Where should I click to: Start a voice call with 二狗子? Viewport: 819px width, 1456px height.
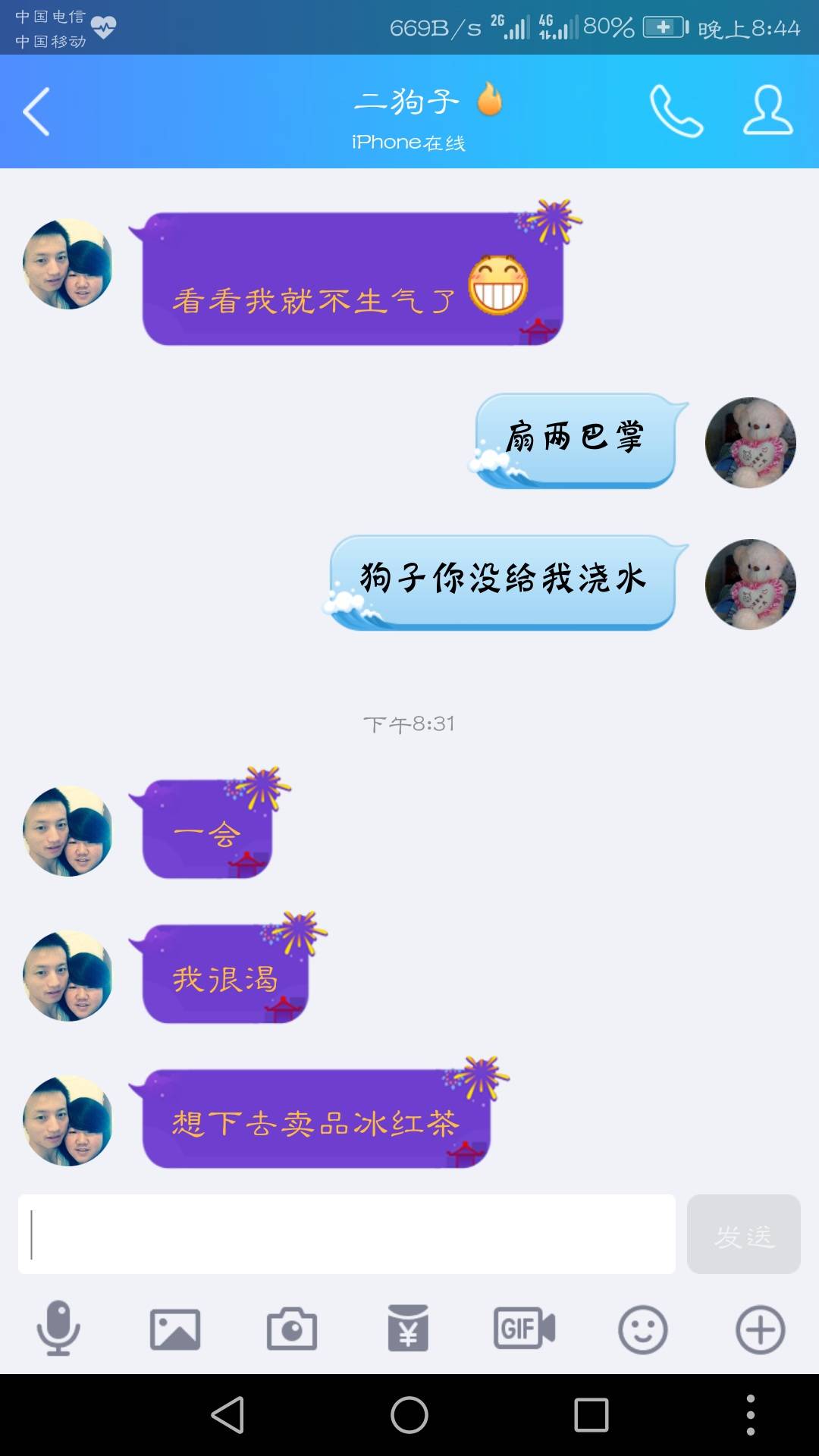pos(676,111)
